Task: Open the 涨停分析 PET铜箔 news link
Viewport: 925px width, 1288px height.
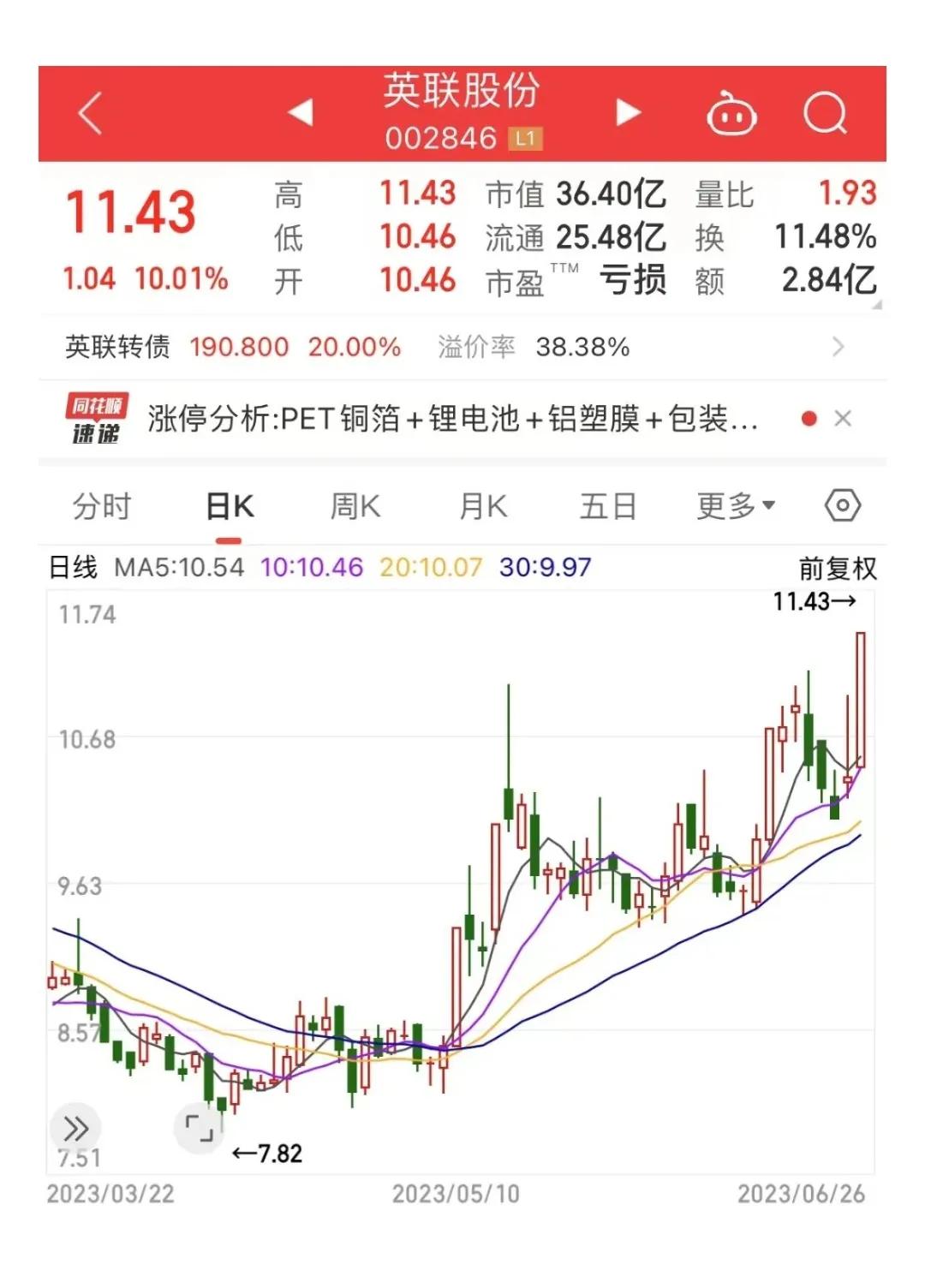Action: coord(454,419)
